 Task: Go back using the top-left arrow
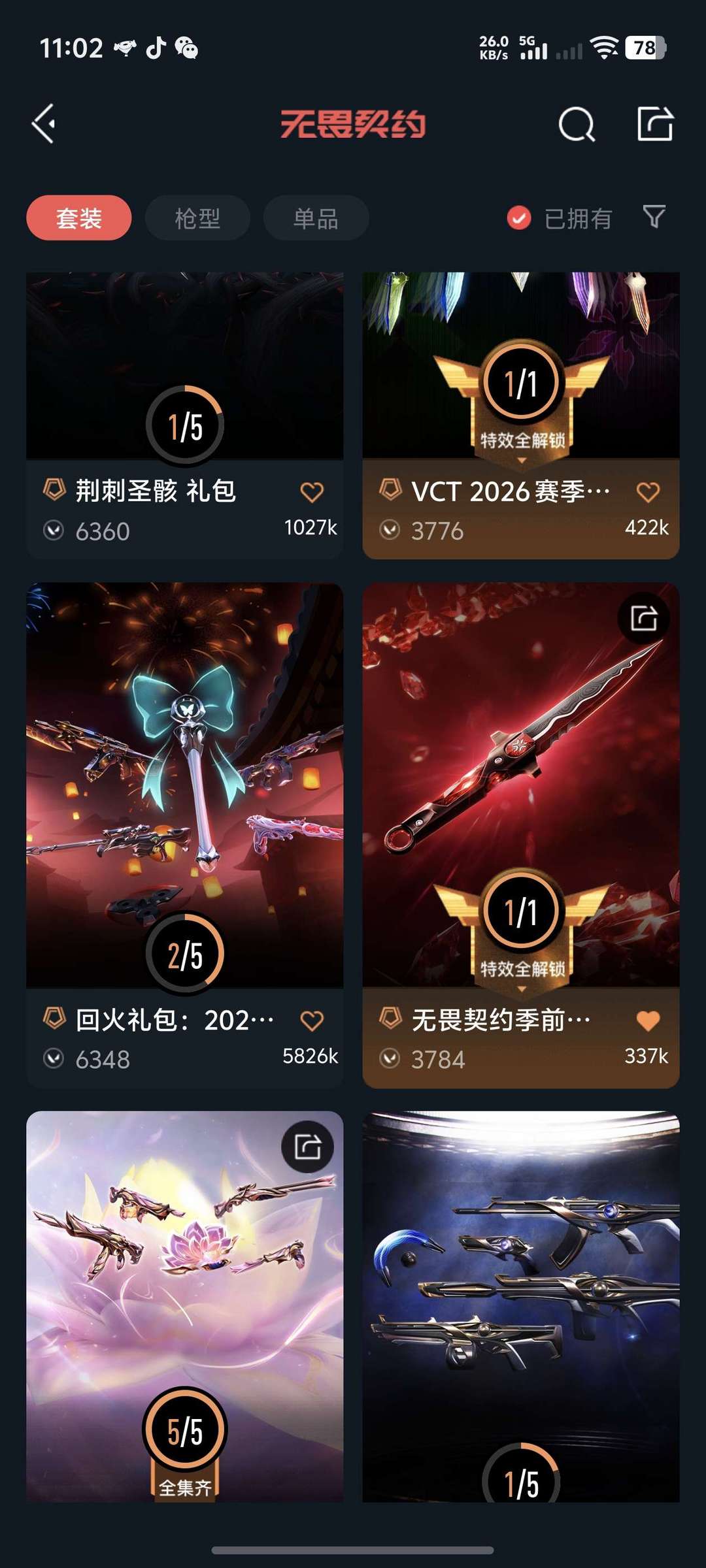[44, 123]
